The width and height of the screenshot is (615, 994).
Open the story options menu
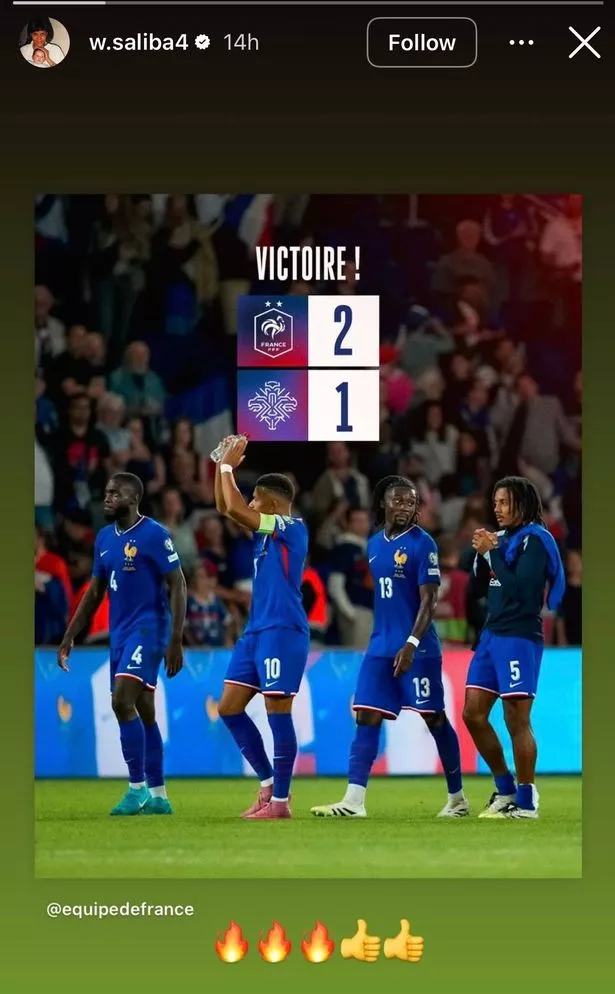[521, 43]
